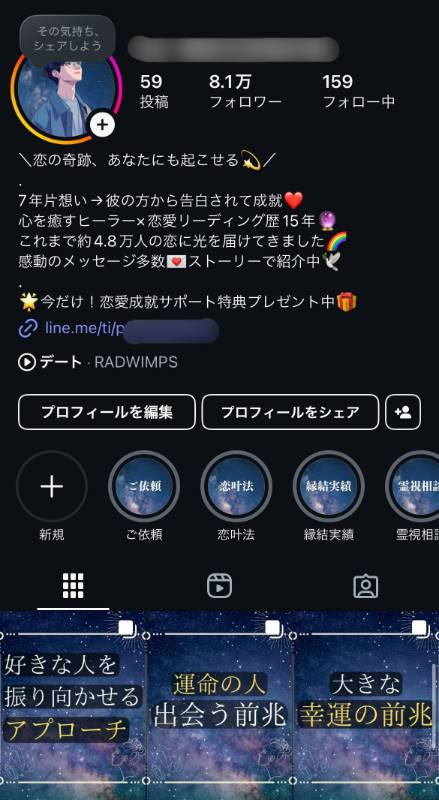Open the 縁結実績 highlight

click(328, 487)
